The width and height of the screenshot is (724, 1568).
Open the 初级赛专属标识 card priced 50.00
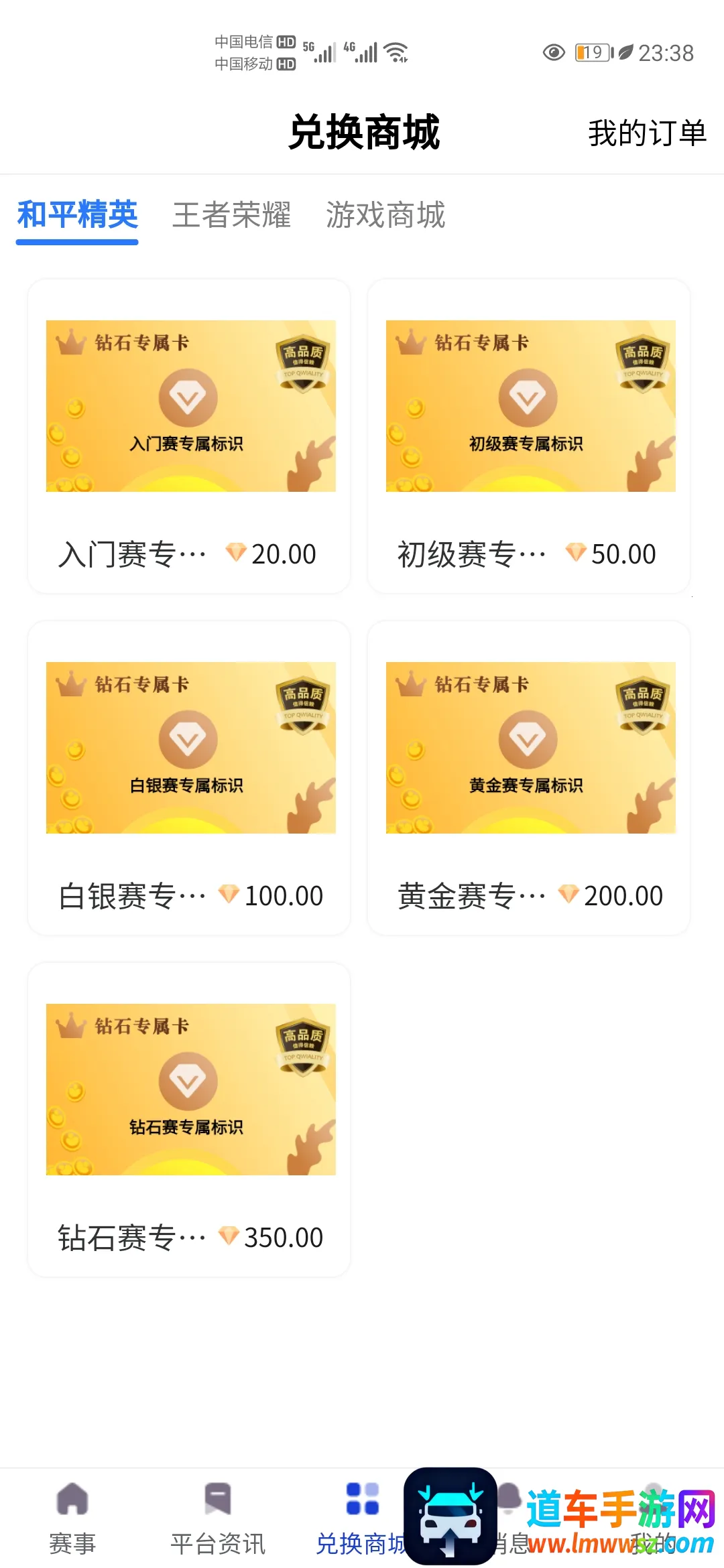point(530,436)
